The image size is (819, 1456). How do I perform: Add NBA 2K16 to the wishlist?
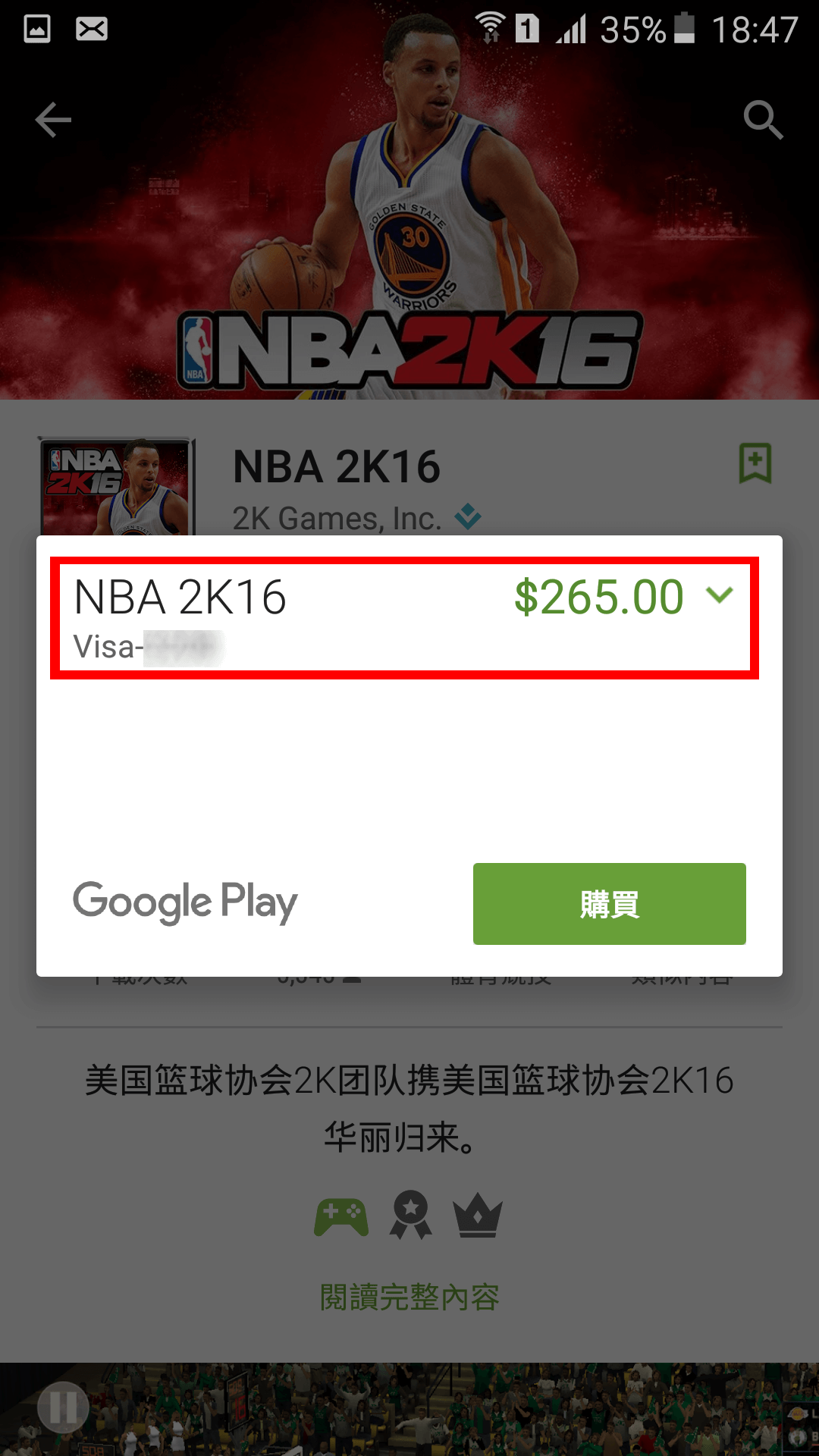pos(755,463)
